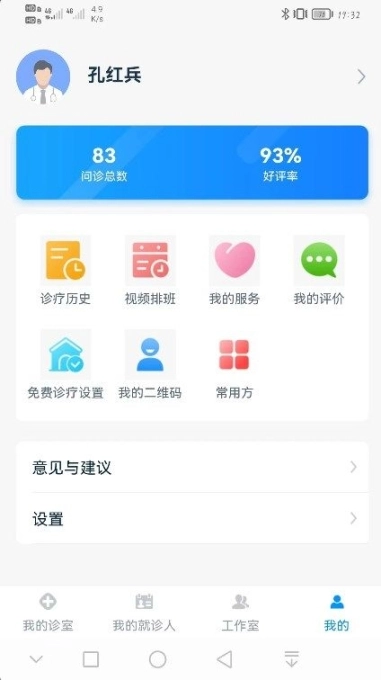Open 我的服务 services

point(234,270)
